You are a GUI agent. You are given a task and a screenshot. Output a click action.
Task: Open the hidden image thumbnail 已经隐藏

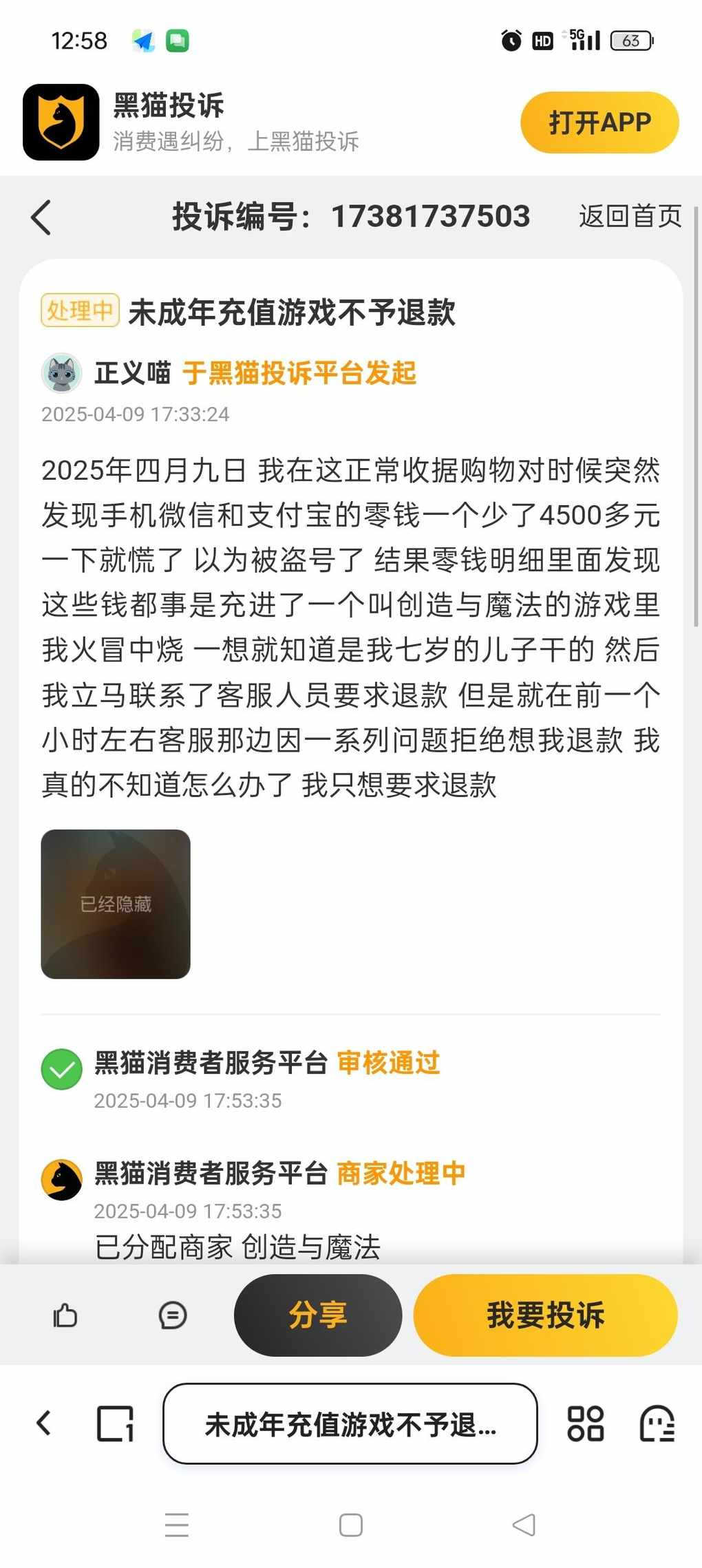pyautogui.click(x=116, y=904)
